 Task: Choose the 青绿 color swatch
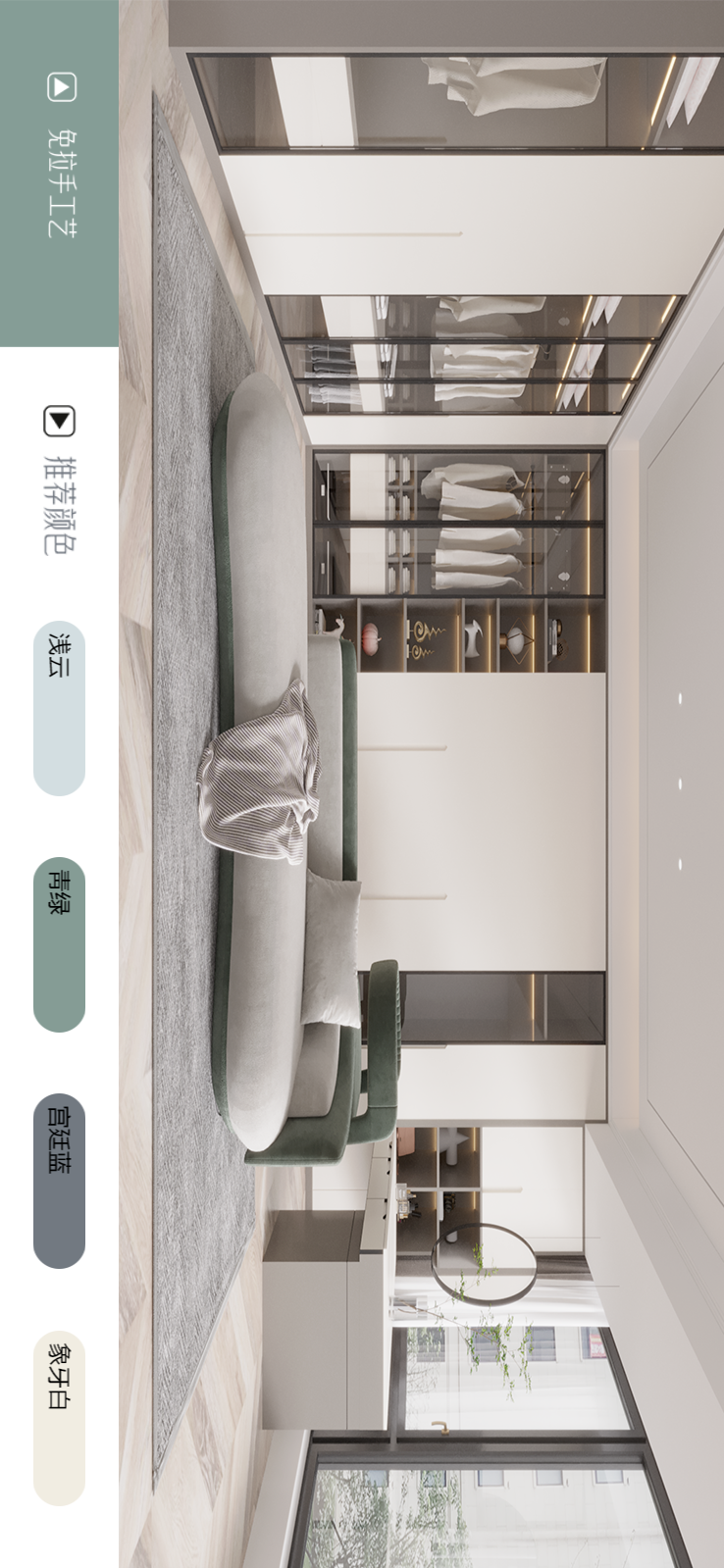tap(59, 944)
